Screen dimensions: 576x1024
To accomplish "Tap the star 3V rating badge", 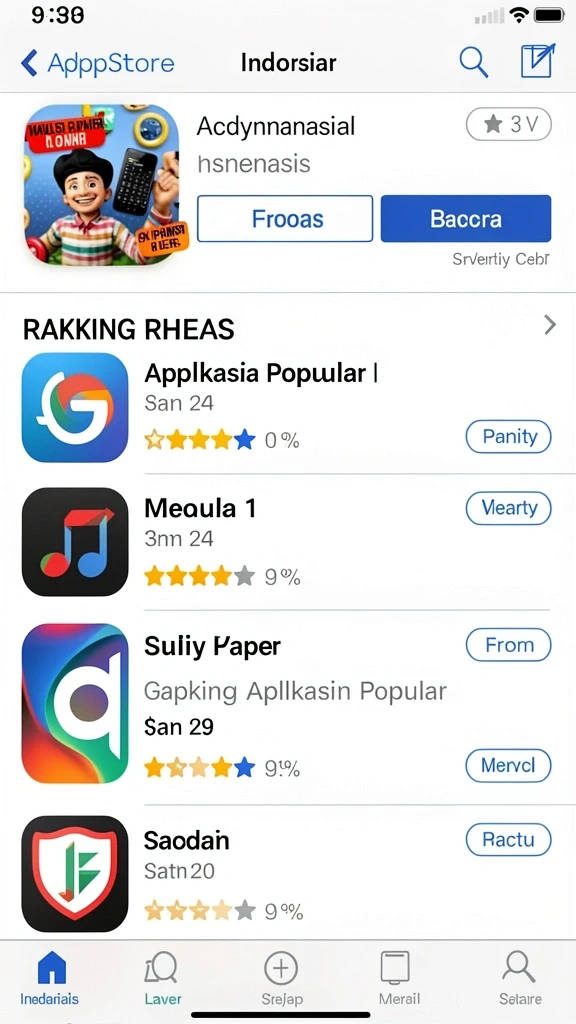I will [509, 124].
